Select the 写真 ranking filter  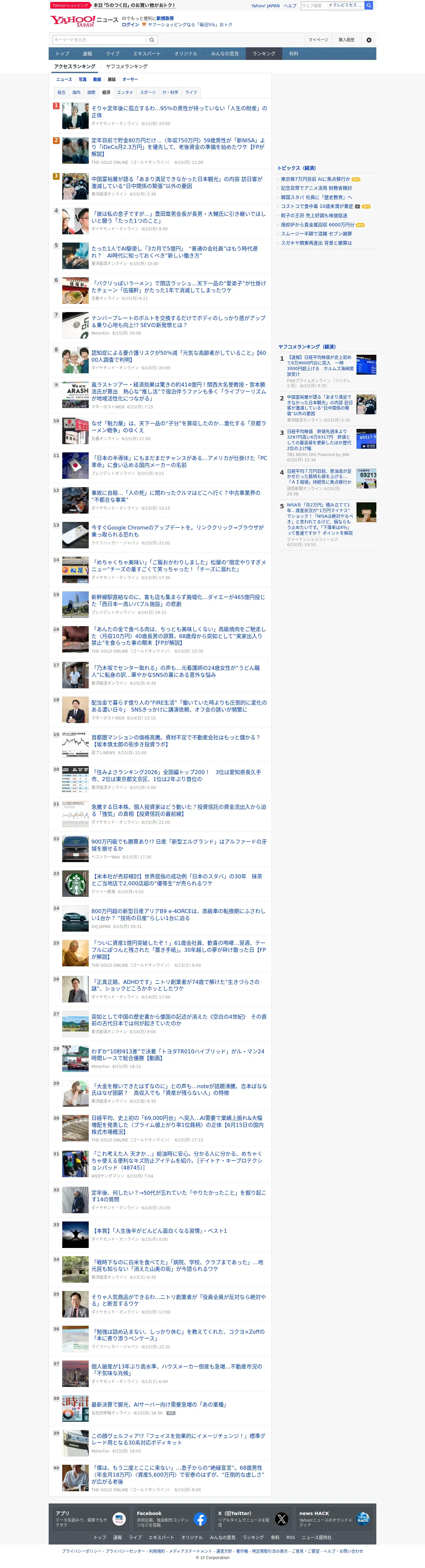pos(83,79)
